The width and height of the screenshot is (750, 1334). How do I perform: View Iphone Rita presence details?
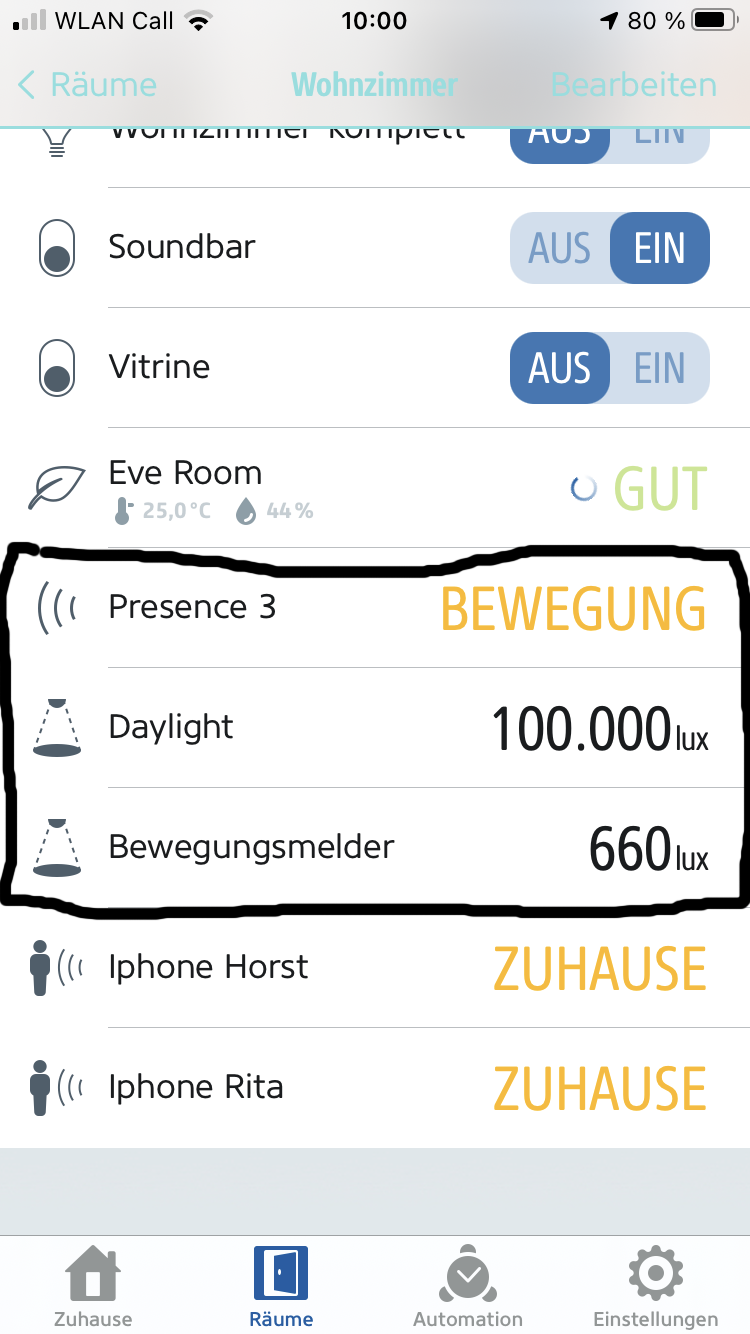coord(375,1088)
